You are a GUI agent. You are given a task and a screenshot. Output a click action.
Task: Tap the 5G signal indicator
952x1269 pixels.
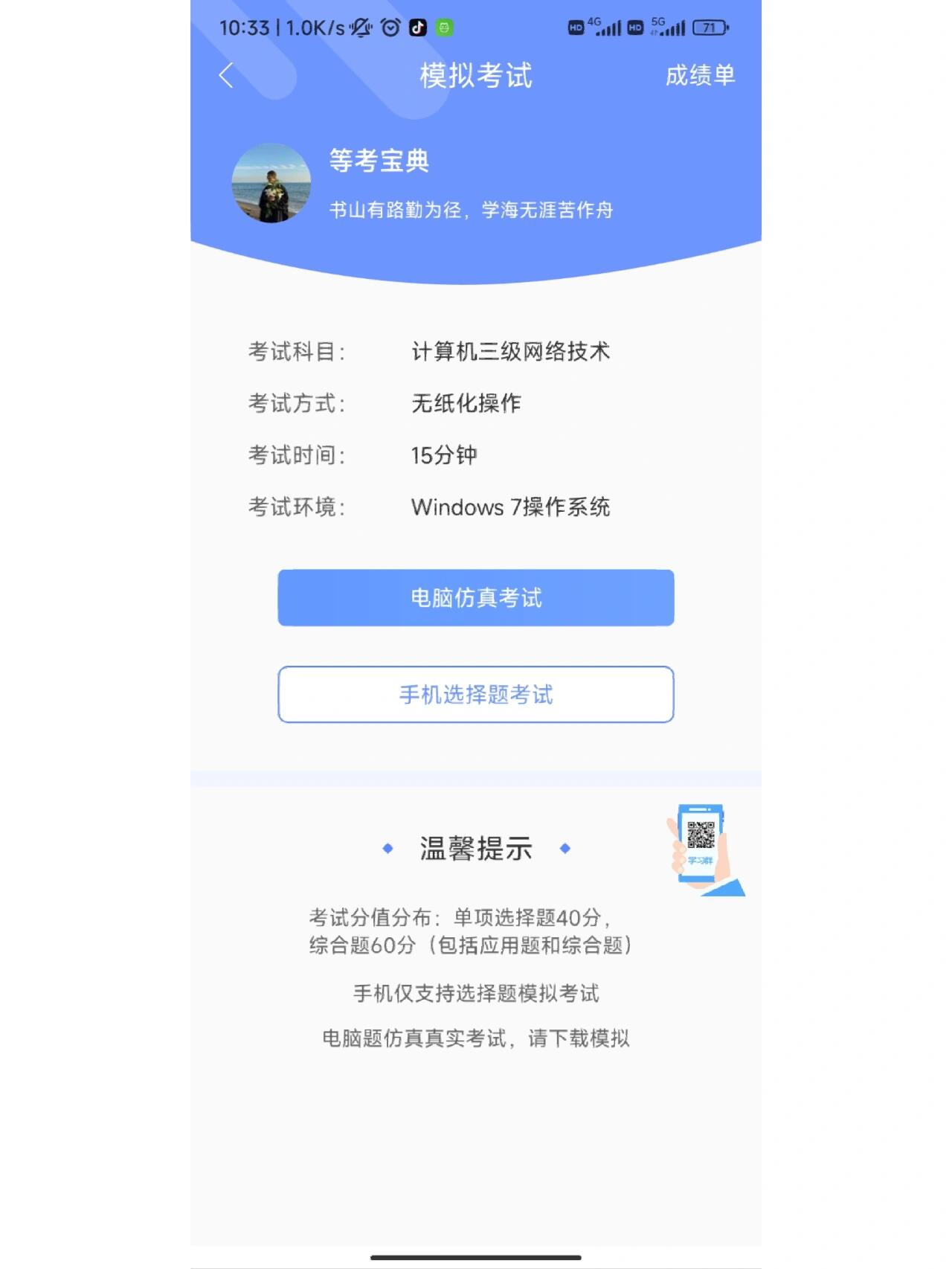pos(667,27)
